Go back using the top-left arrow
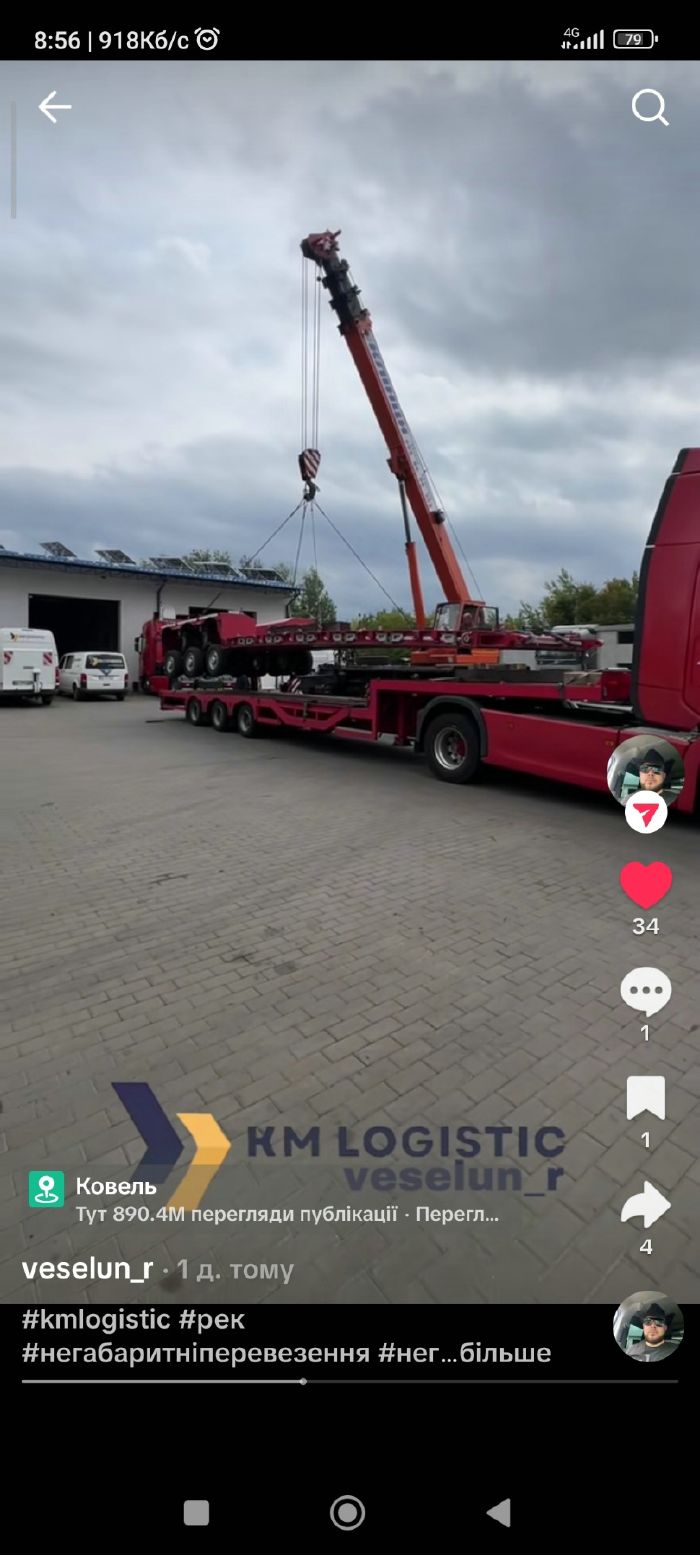The width and height of the screenshot is (700, 1555). click(x=54, y=107)
